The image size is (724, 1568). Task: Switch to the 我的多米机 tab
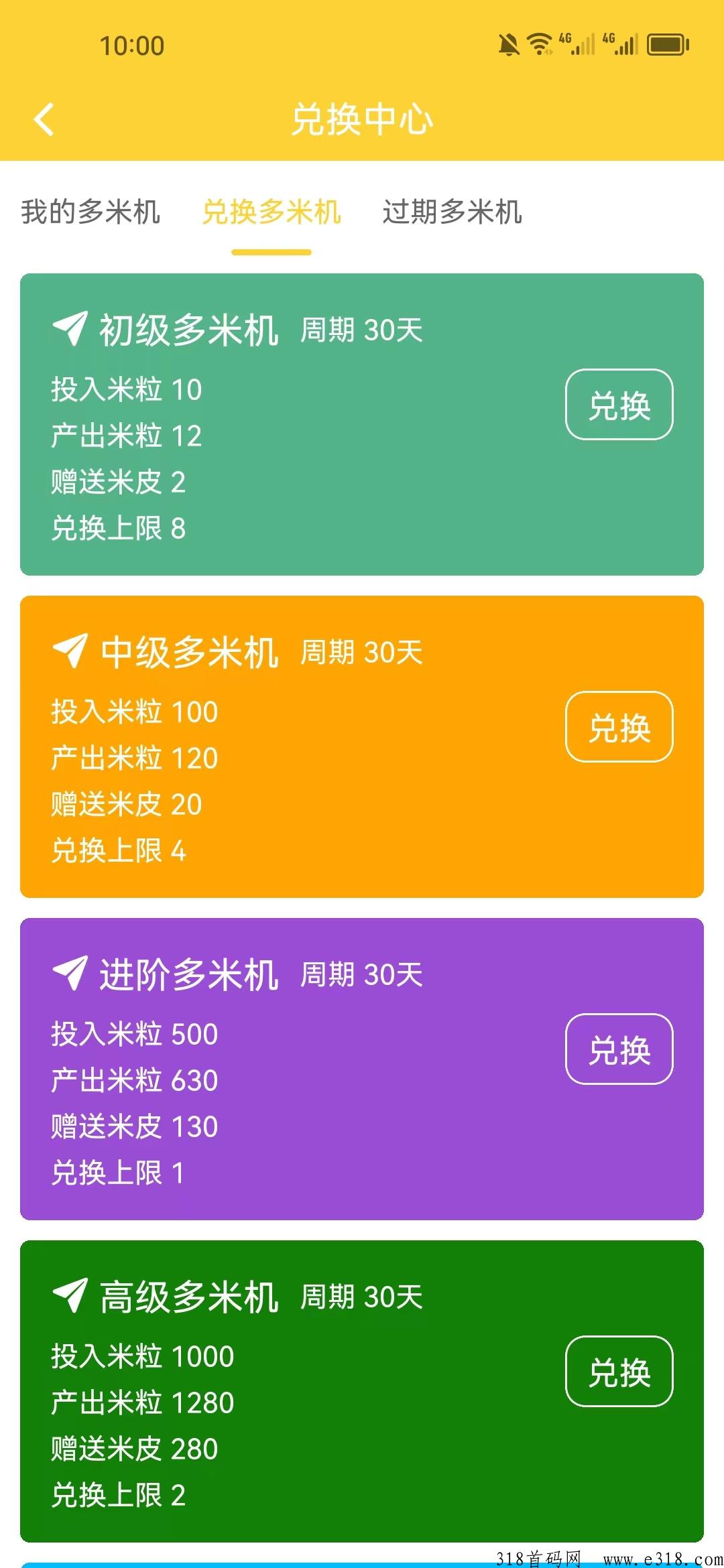[x=90, y=212]
